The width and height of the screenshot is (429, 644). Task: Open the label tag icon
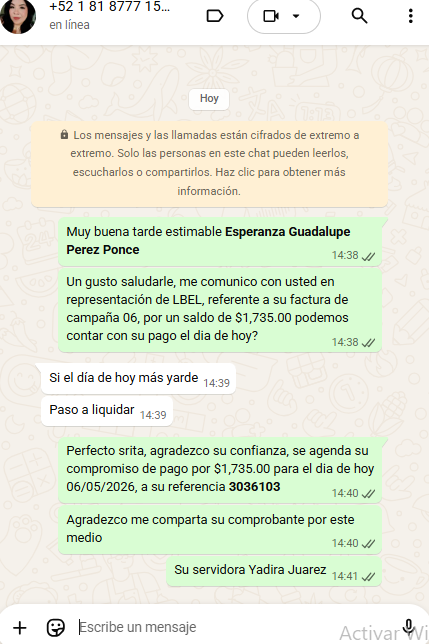215,16
